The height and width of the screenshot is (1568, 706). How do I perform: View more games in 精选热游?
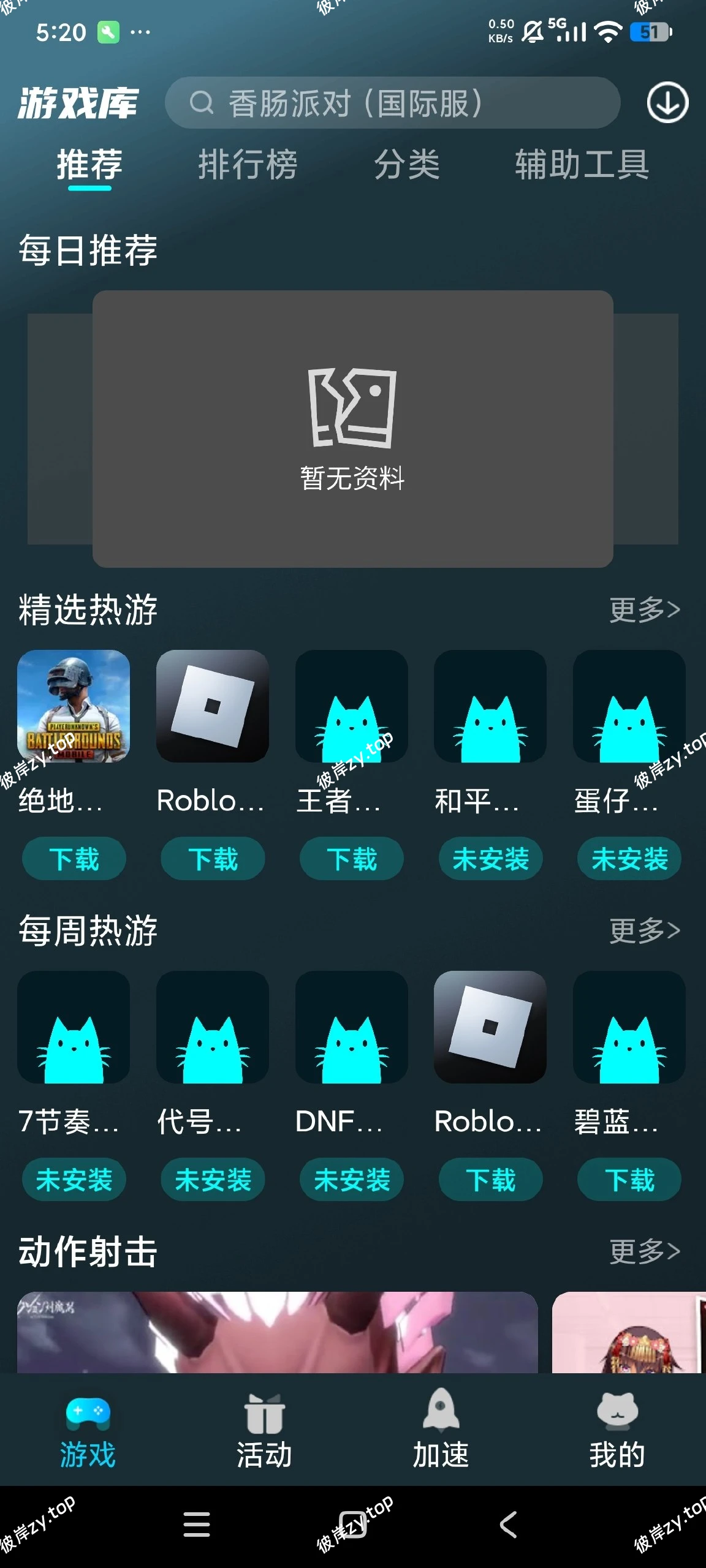[x=644, y=609]
